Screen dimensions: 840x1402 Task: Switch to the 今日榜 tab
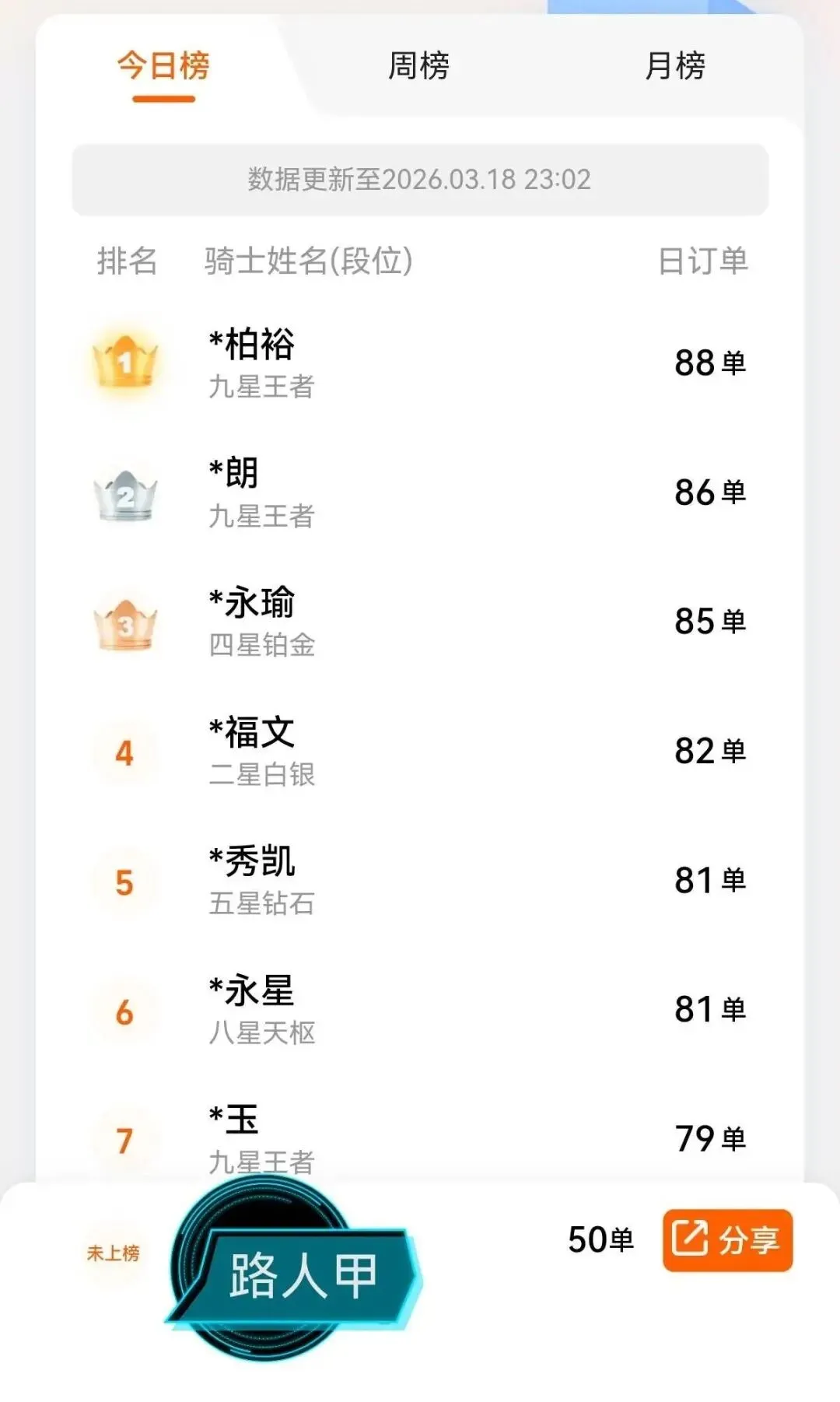163,66
